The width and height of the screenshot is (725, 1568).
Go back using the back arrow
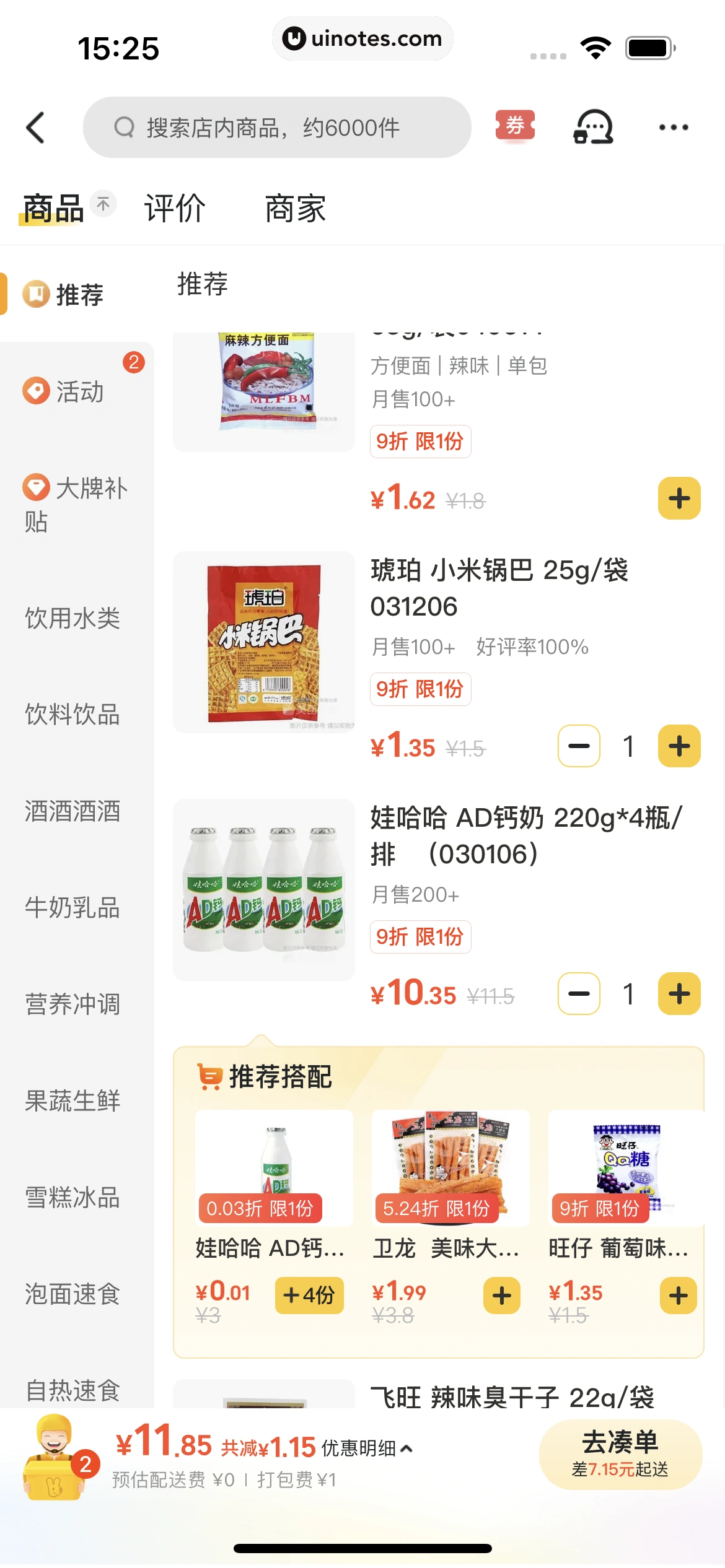click(x=35, y=128)
